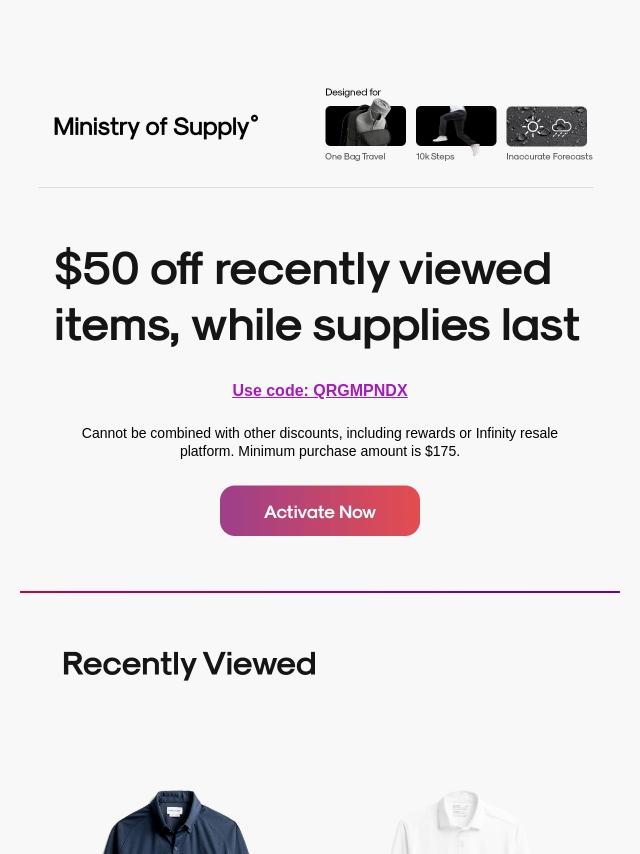640x854 pixels.
Task: Open the One Bag Travel tile
Action: click(365, 127)
